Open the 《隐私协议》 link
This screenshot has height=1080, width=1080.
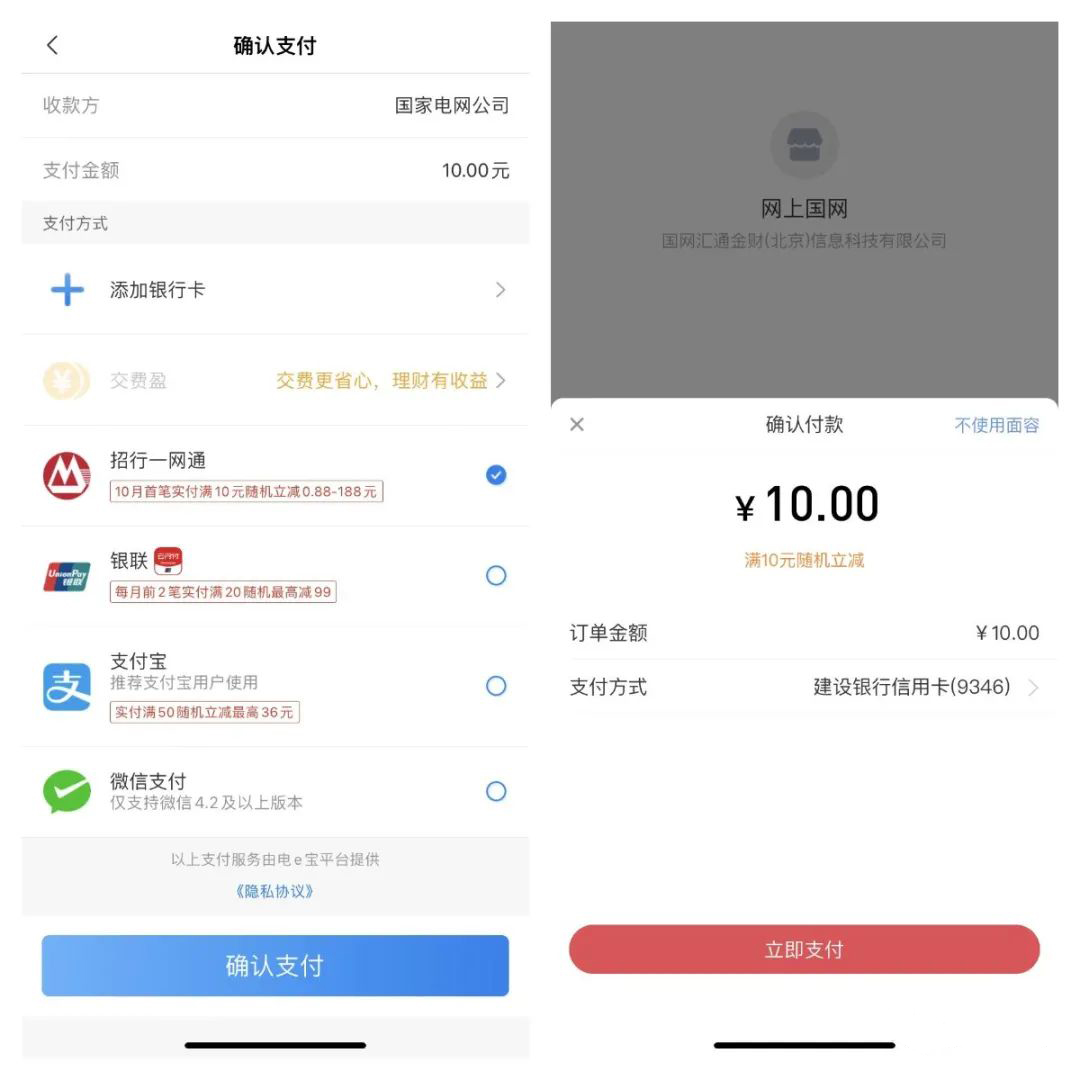coord(275,891)
